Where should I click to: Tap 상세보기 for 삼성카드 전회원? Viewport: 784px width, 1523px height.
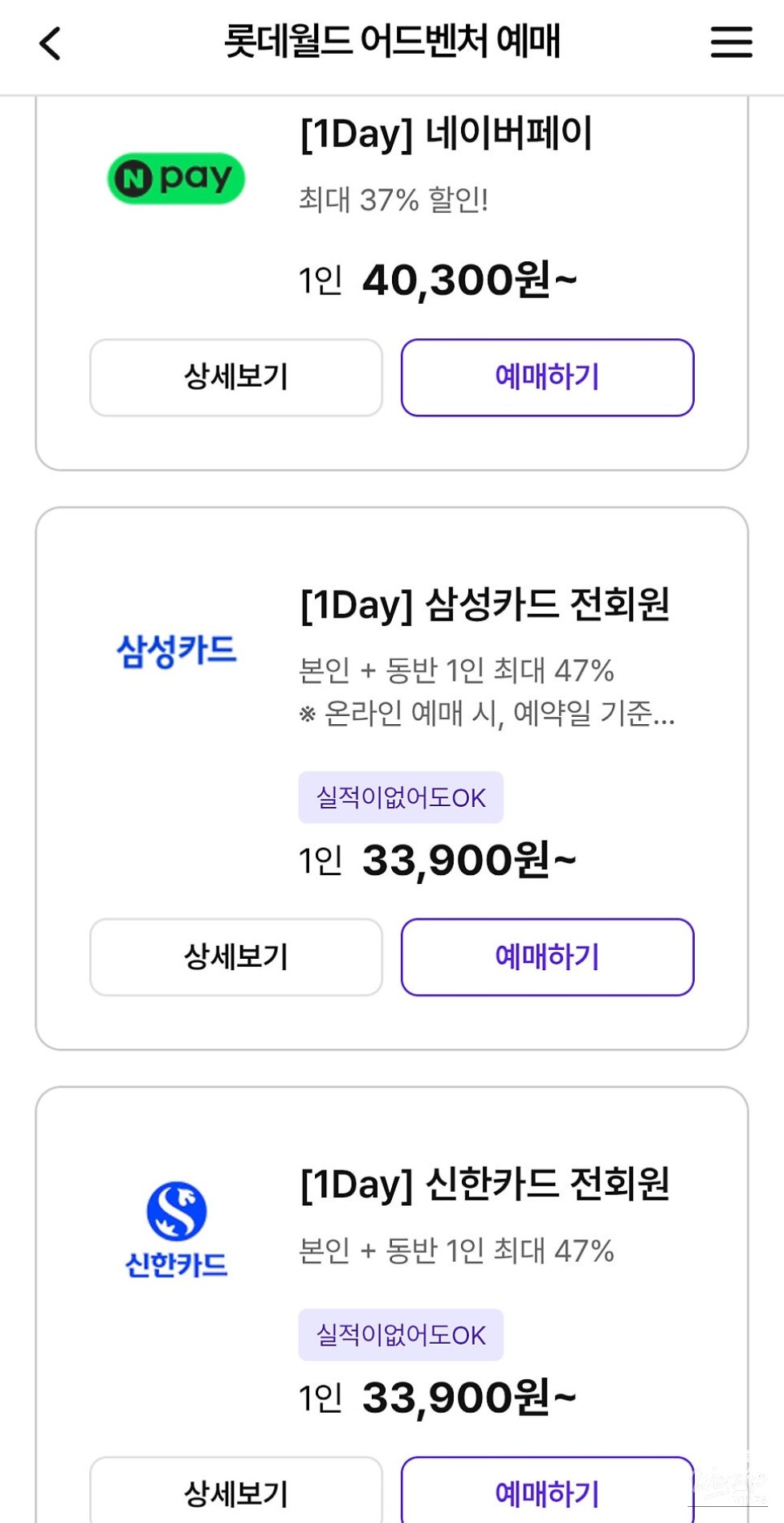pyautogui.click(x=235, y=956)
